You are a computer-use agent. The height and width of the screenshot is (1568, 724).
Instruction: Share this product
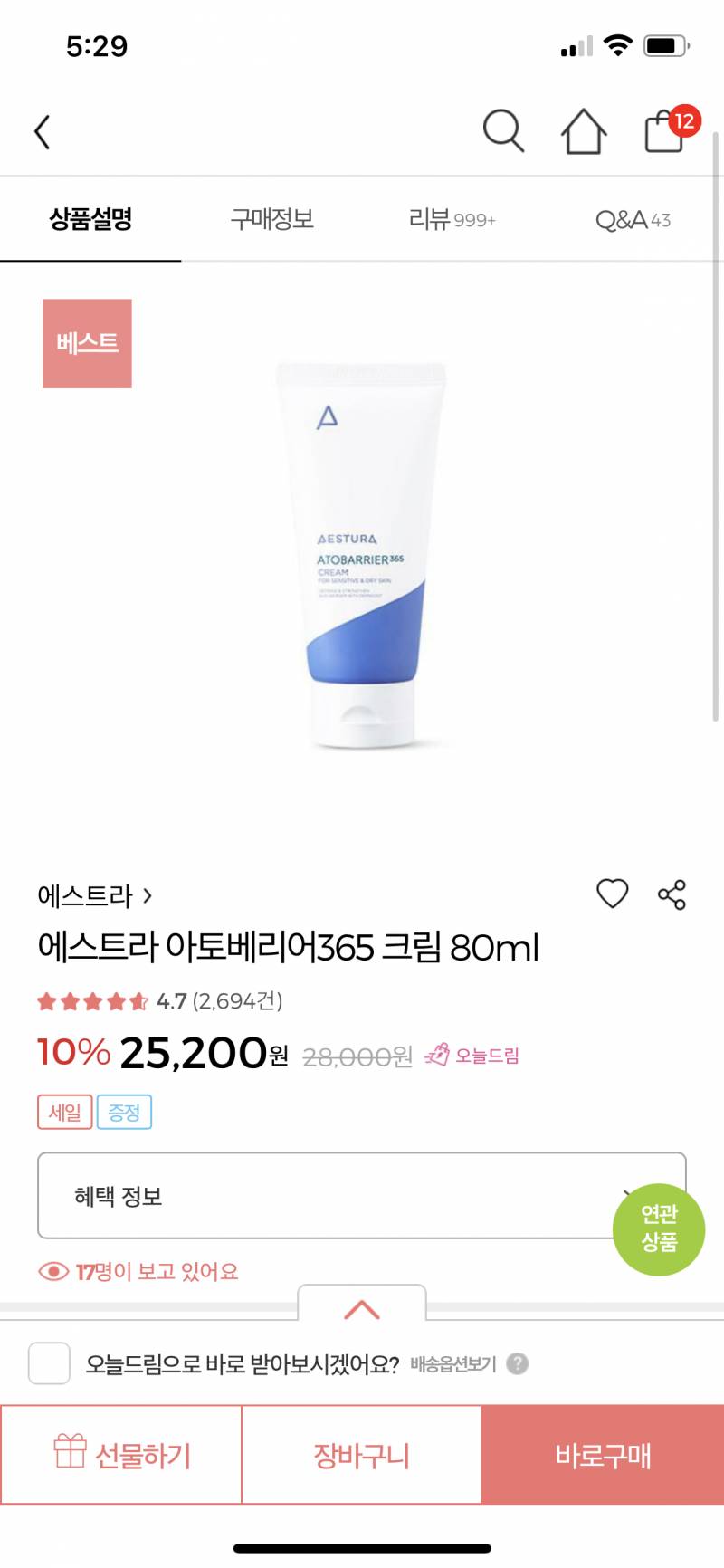pyautogui.click(x=672, y=894)
